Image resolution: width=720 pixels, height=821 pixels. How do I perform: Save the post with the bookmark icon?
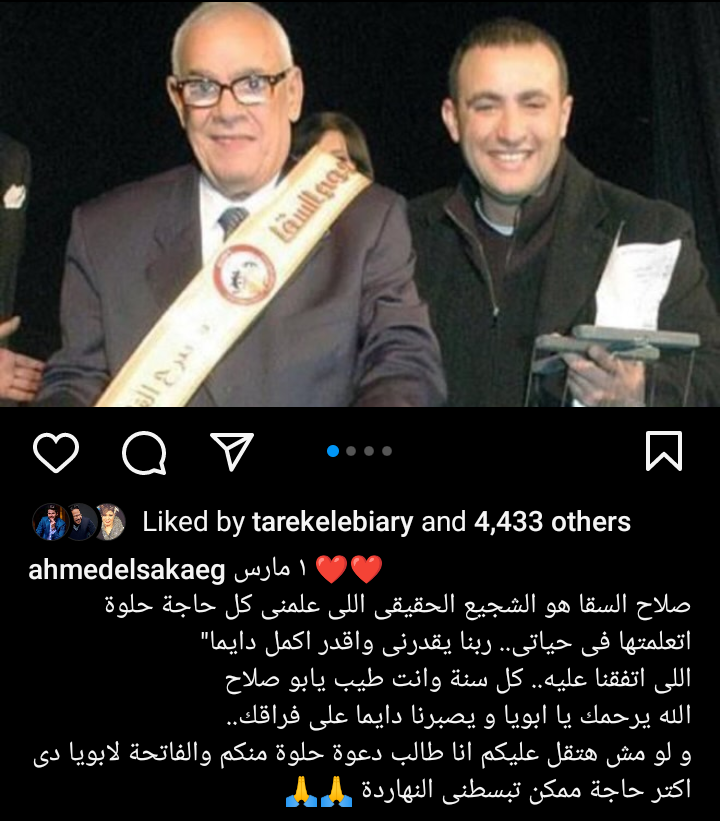(664, 452)
